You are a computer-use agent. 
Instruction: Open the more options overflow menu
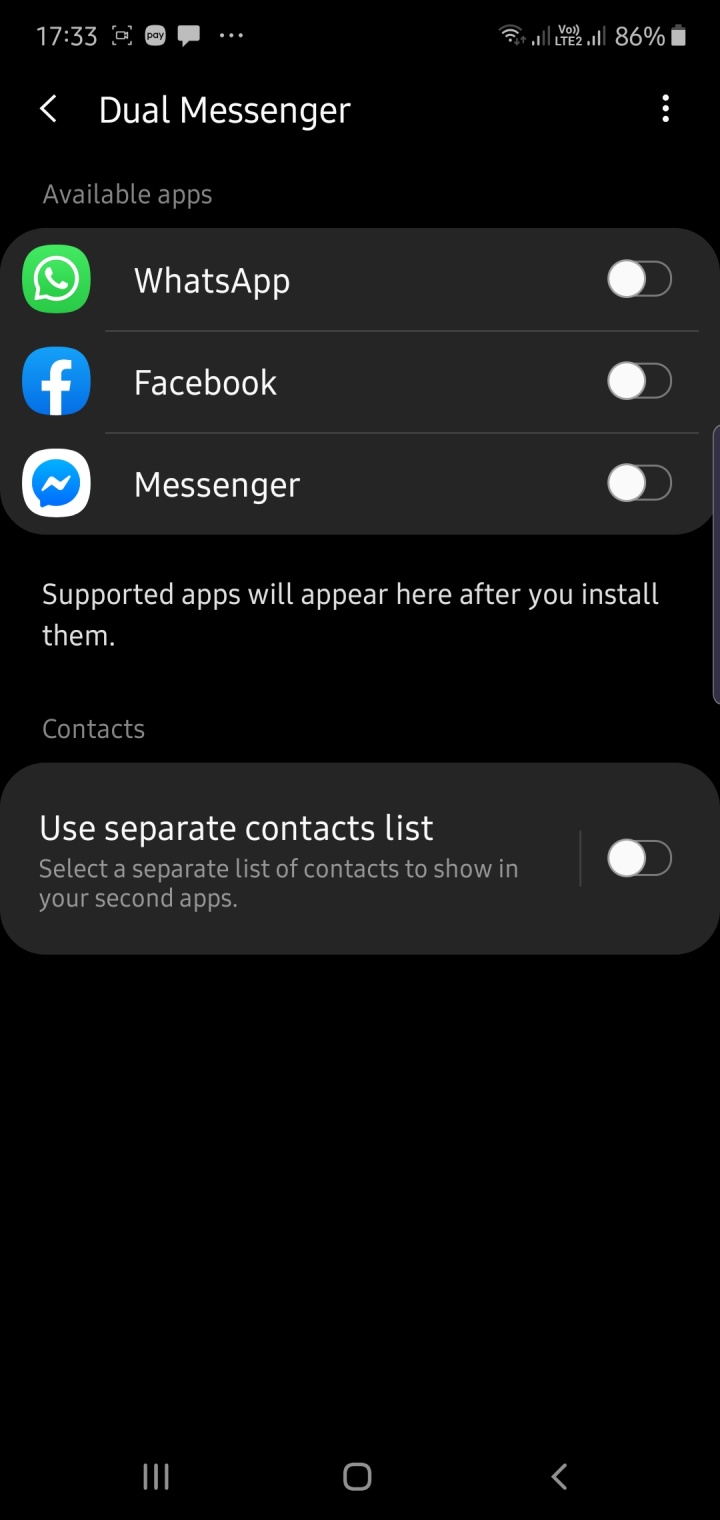point(666,109)
